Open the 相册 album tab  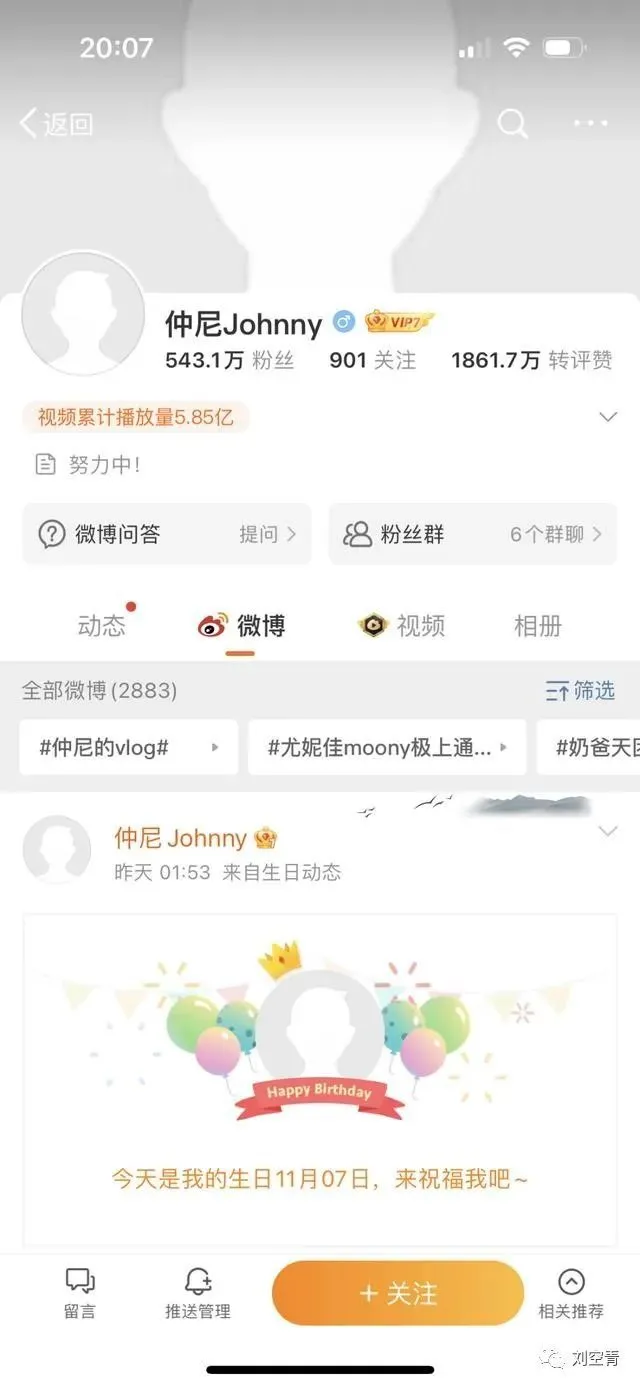tap(538, 626)
